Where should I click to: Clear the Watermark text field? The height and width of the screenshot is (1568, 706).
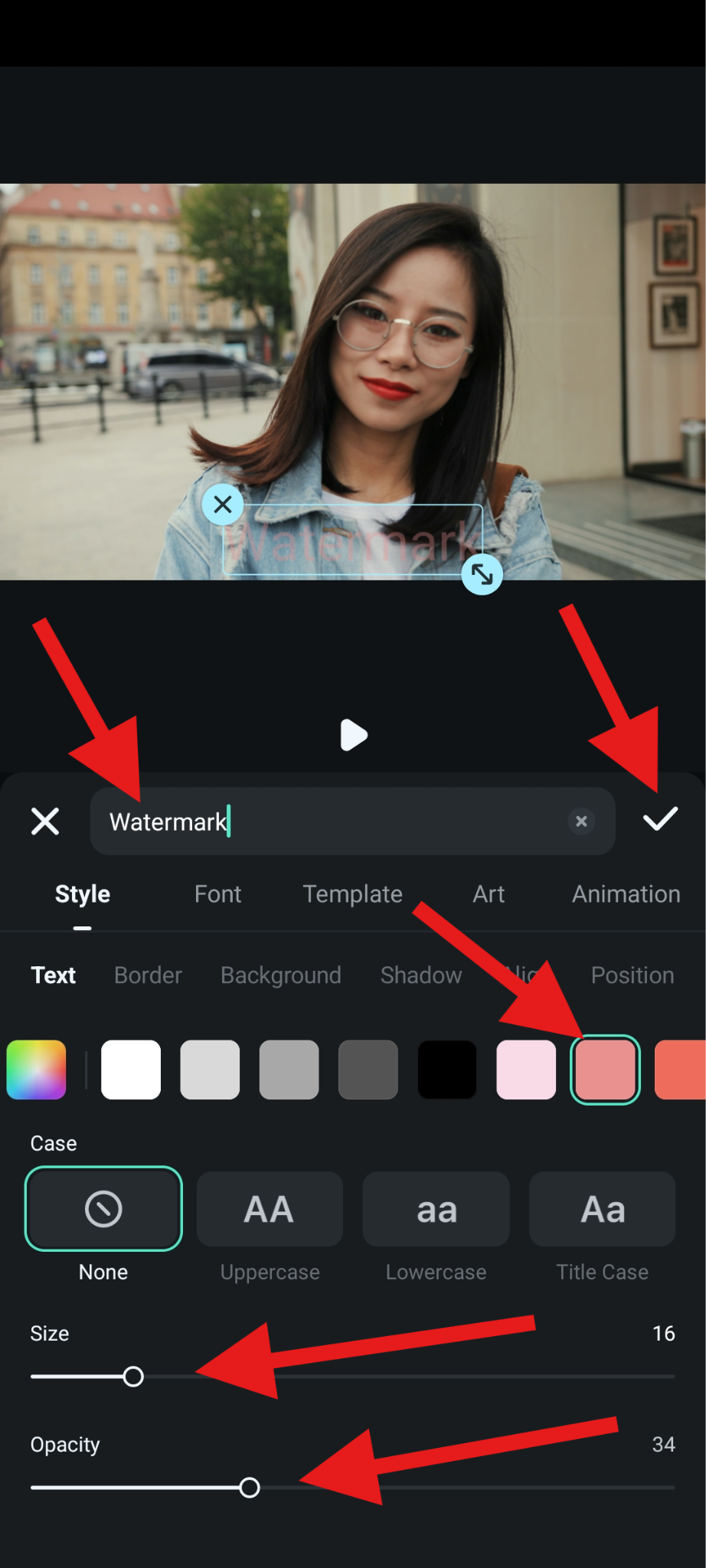581,821
